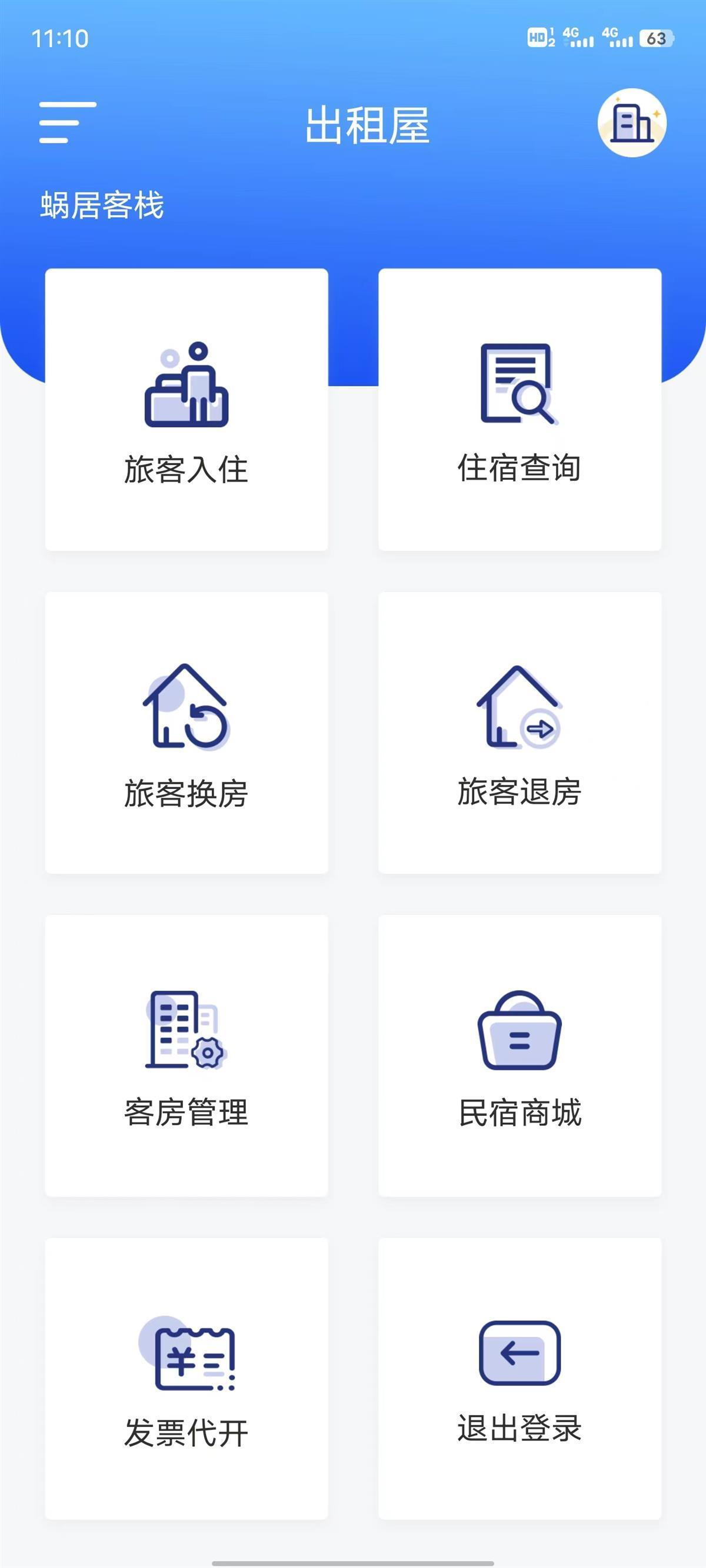Visit the 民宿商城 shop
The width and height of the screenshot is (706, 1568).
(519, 1055)
